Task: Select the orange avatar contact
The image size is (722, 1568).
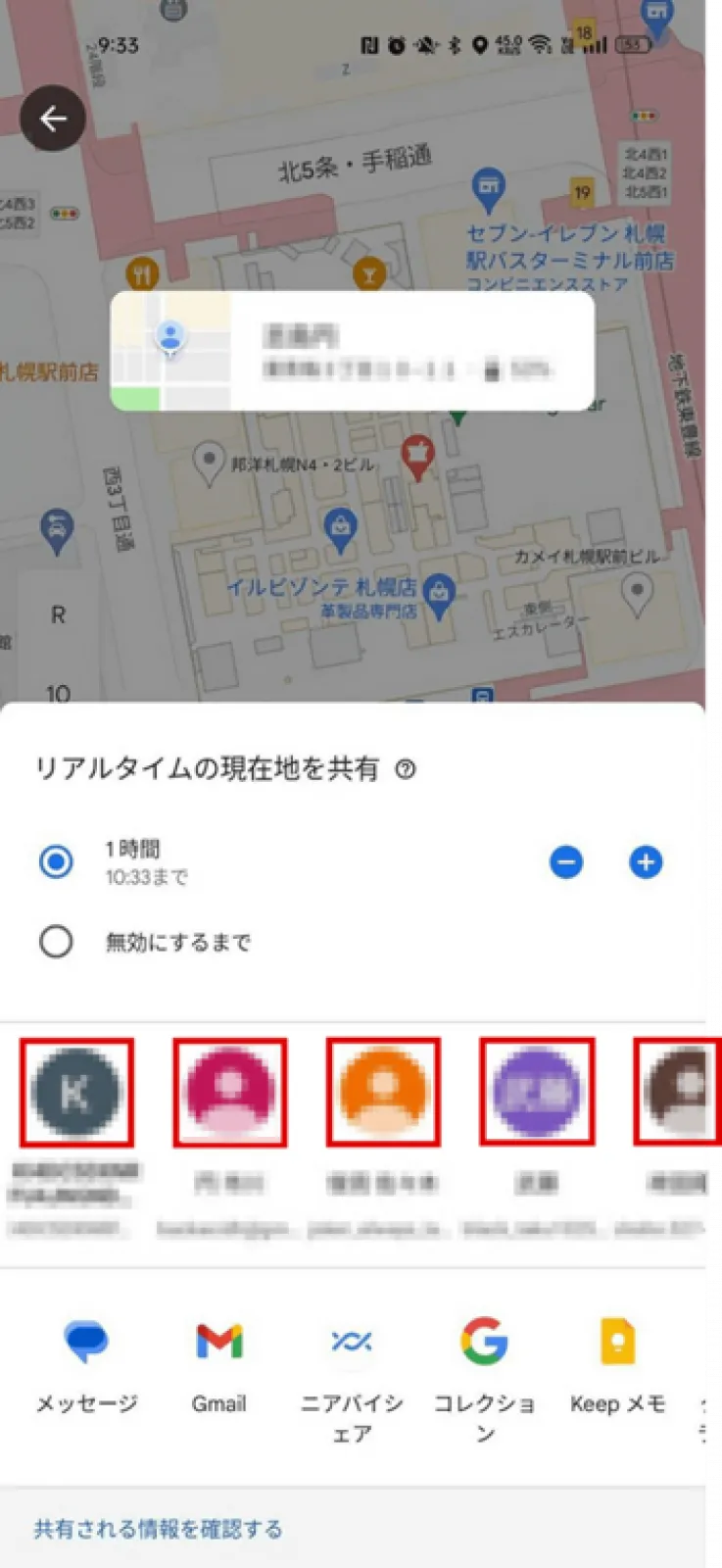Action: (x=383, y=1092)
